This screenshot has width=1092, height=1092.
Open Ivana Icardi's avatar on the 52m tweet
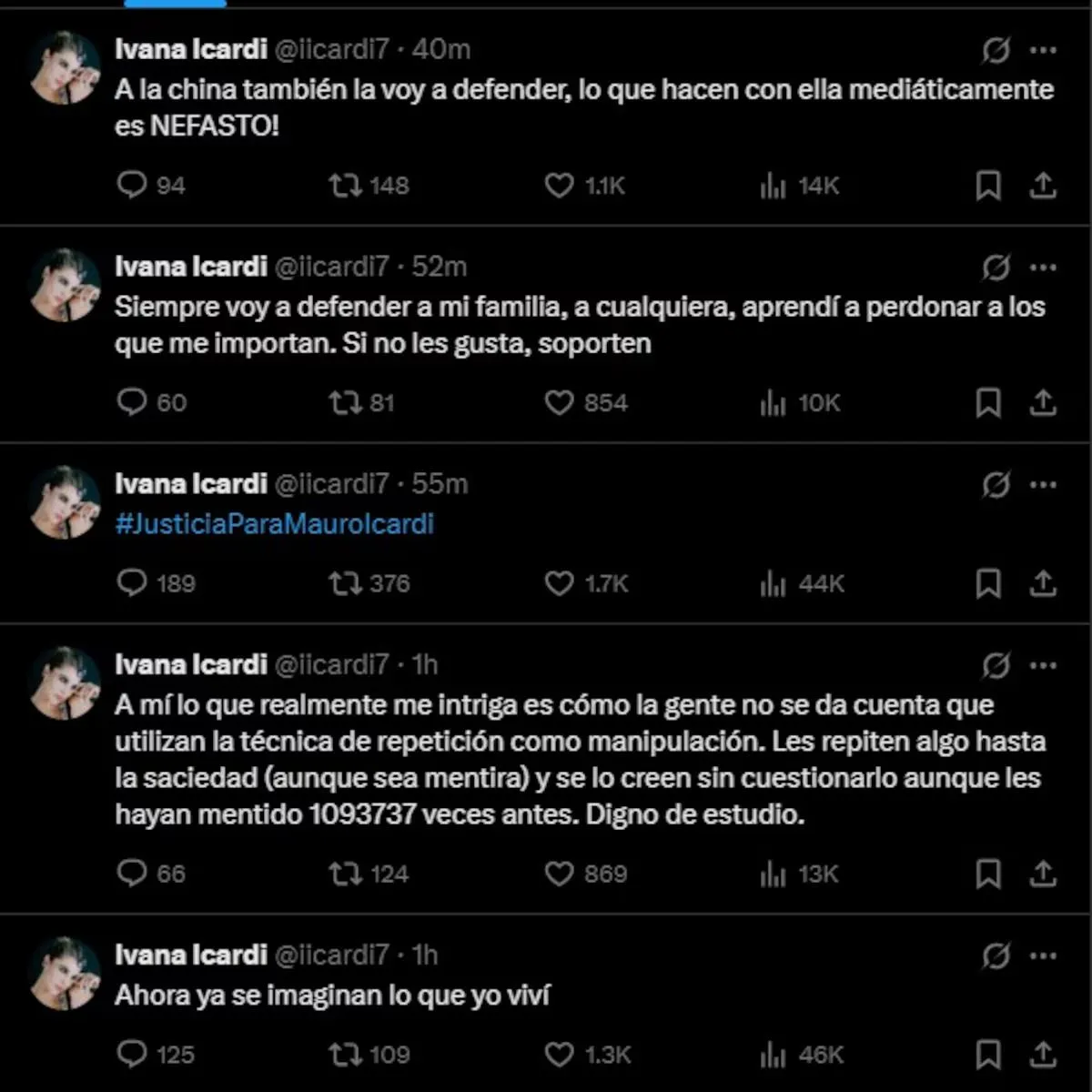pos(64,285)
